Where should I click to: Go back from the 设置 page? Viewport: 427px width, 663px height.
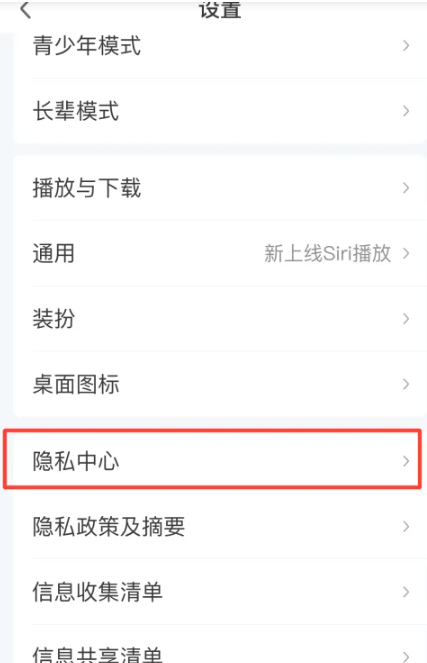coord(25,10)
